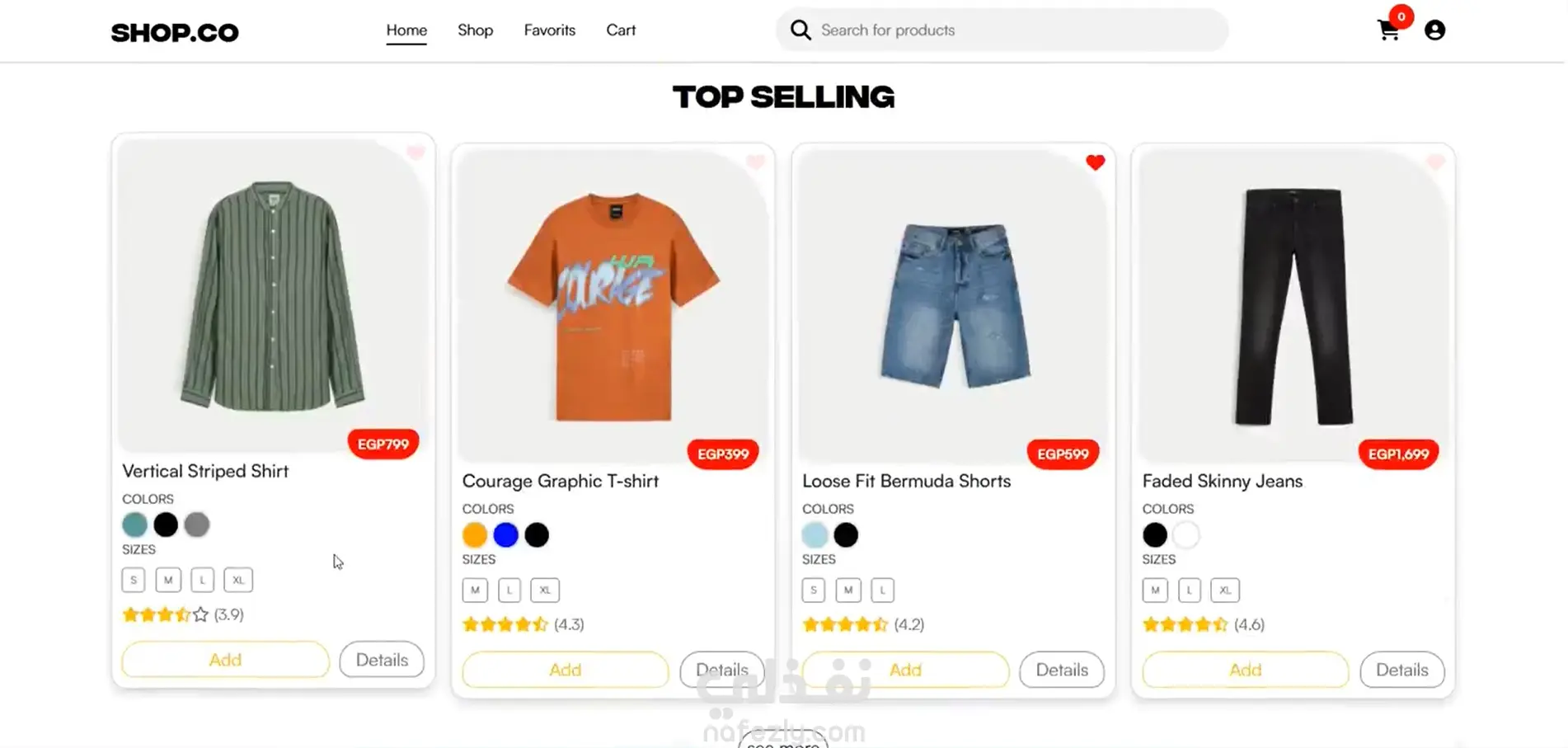Image resolution: width=1568 pixels, height=748 pixels.
Task: Go to the Shop page
Action: 475,31
